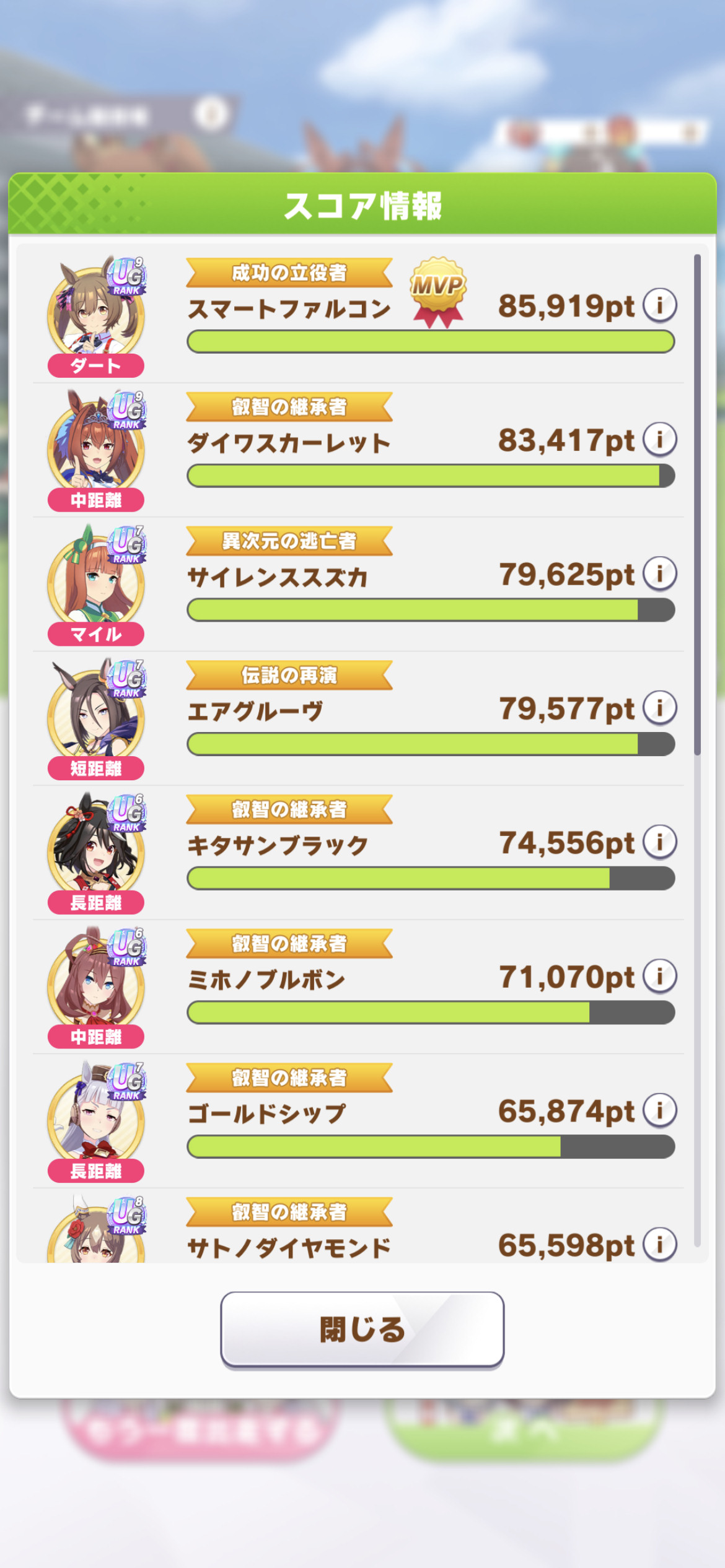
Task: View ゴールドシップ score info
Action: click(x=659, y=1110)
